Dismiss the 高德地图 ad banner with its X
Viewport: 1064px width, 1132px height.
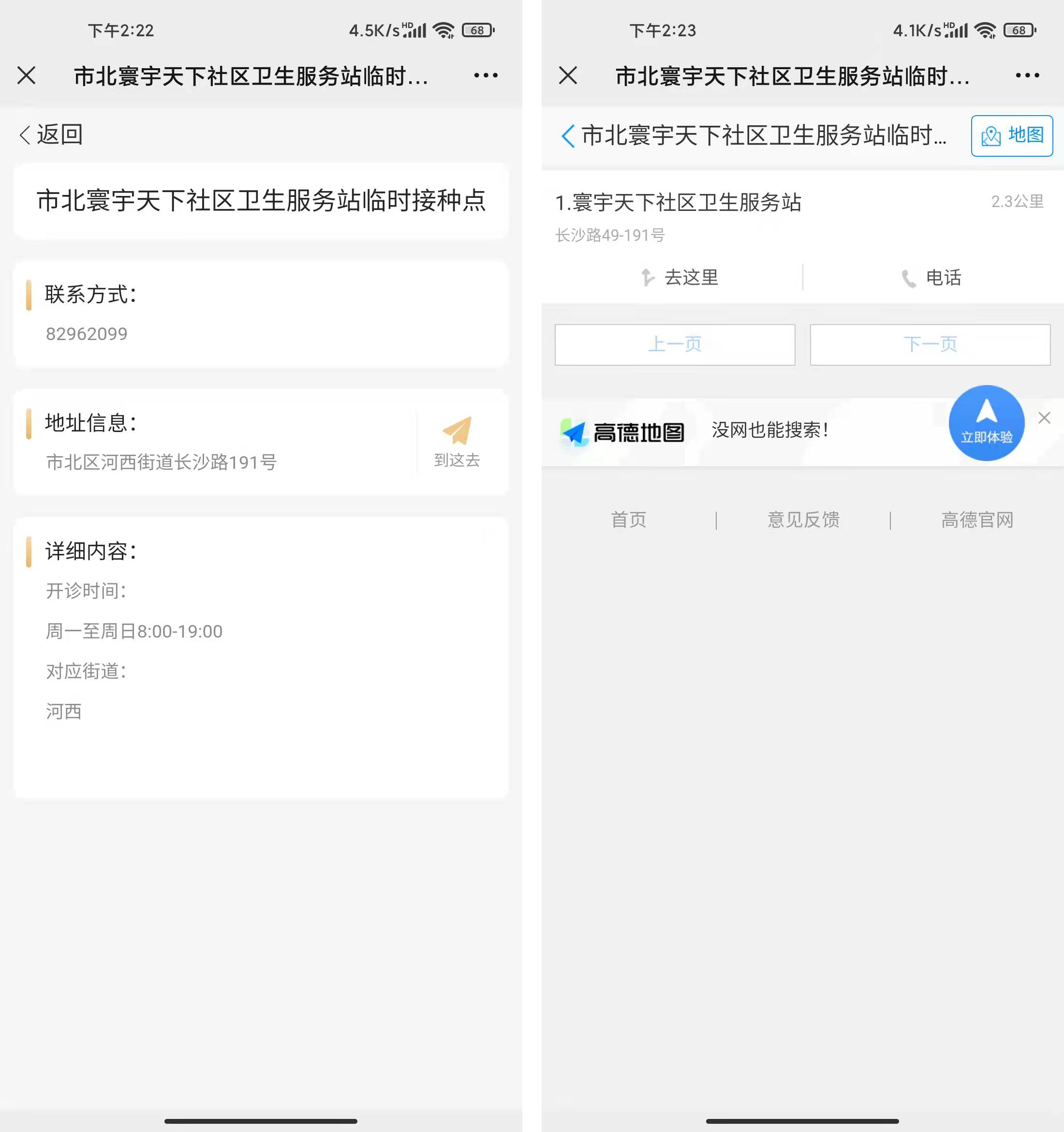click(1045, 418)
